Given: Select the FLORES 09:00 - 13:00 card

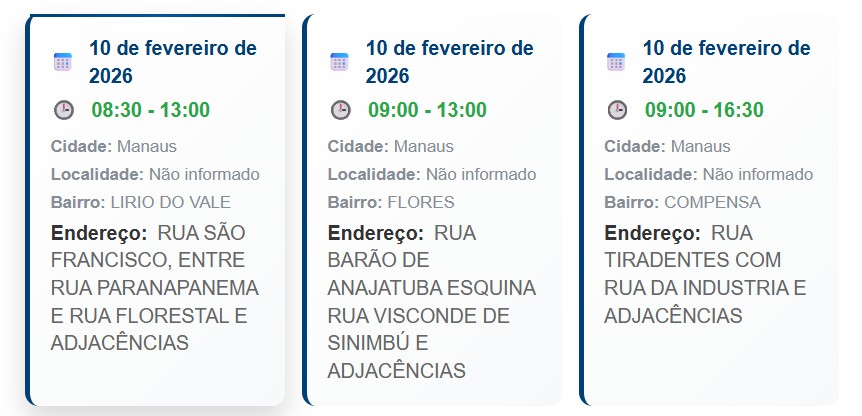Looking at the screenshot, I should coord(432,210).
